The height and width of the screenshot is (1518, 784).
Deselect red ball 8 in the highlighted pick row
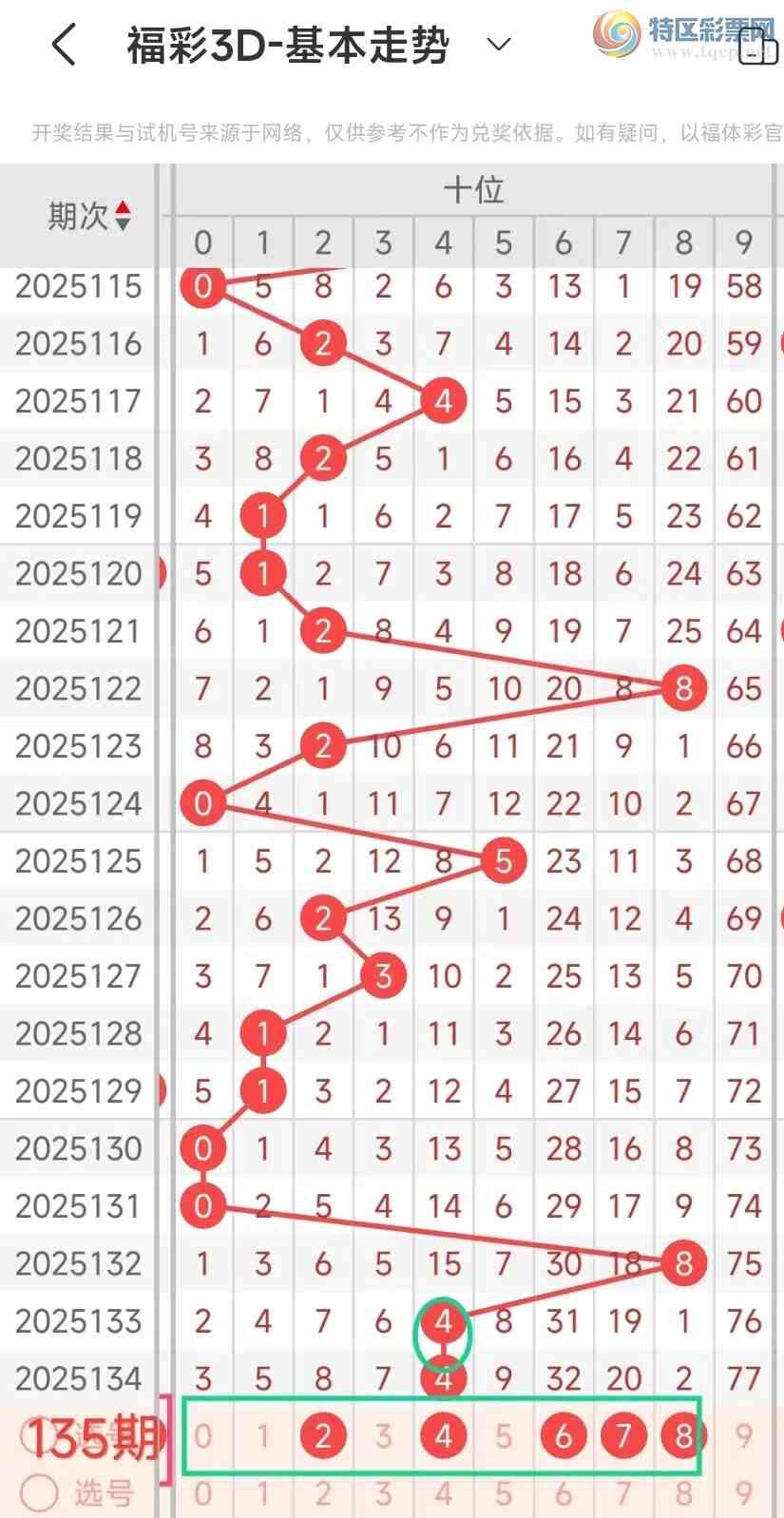pyautogui.click(x=683, y=1435)
